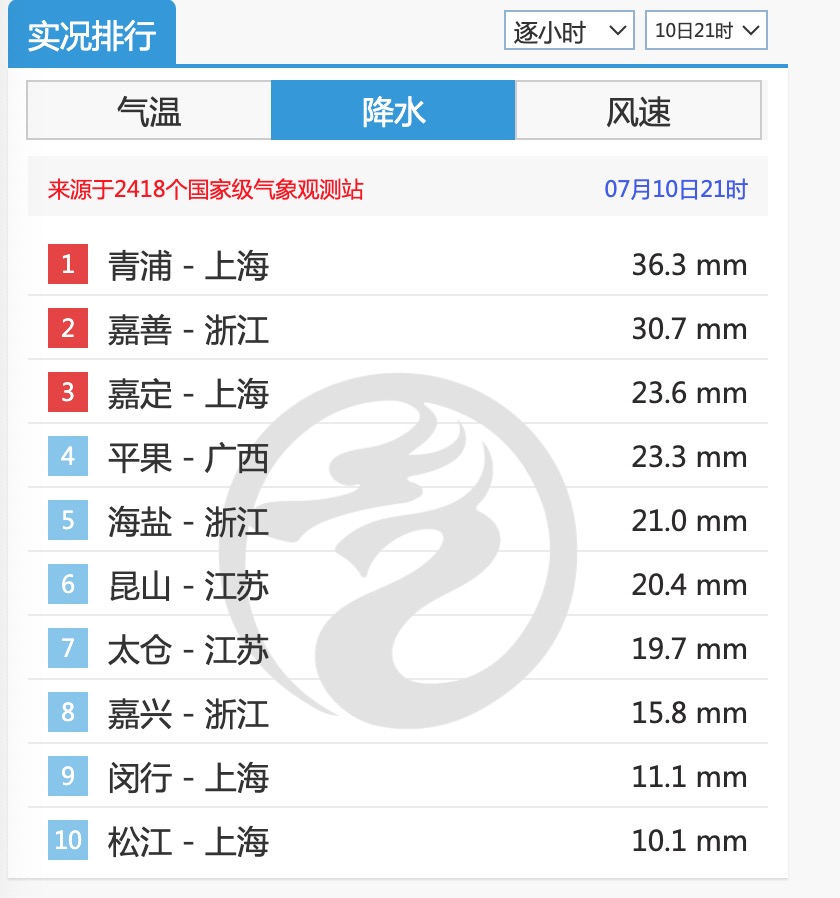
Task: Expand the 10日21时 time picker
Action: pos(707,31)
